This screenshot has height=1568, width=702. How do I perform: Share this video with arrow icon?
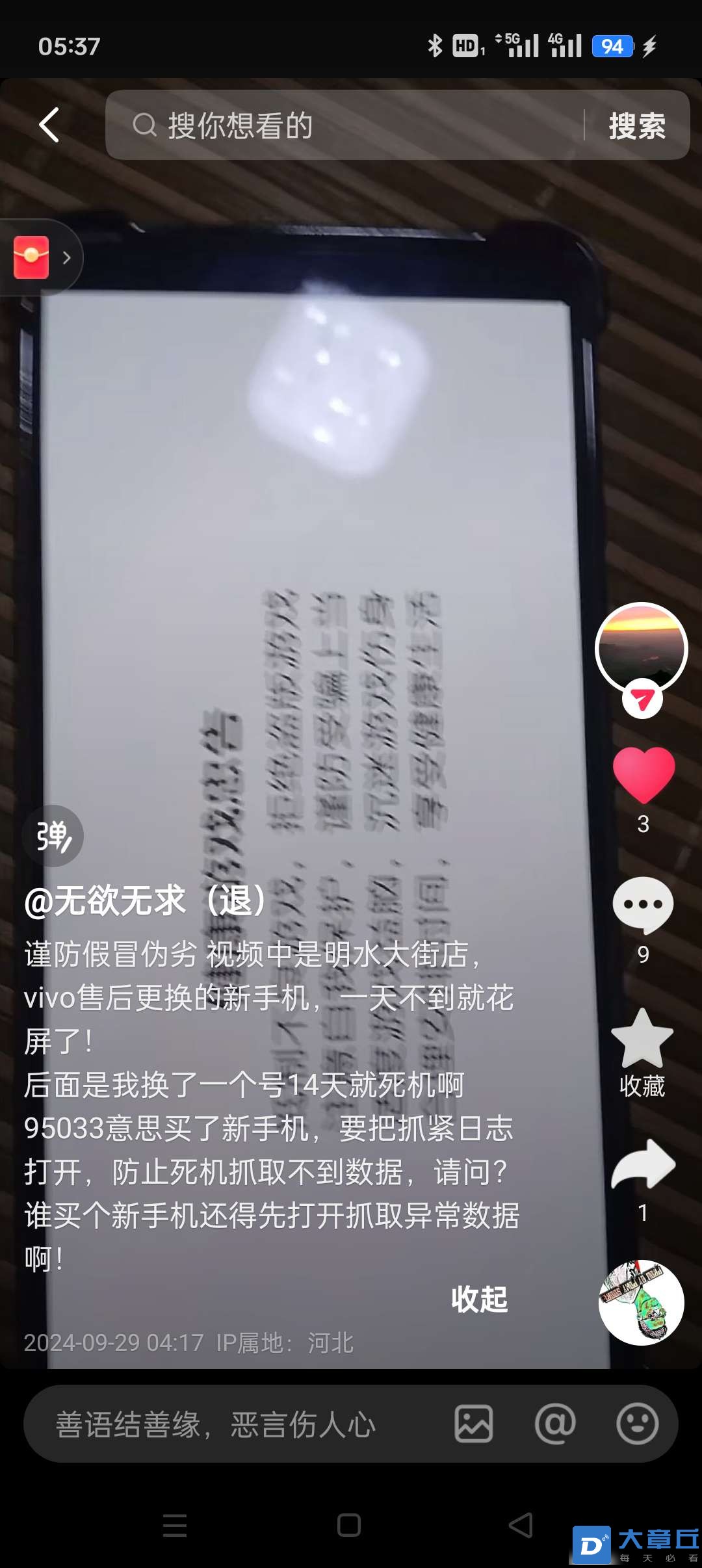coord(643,1165)
